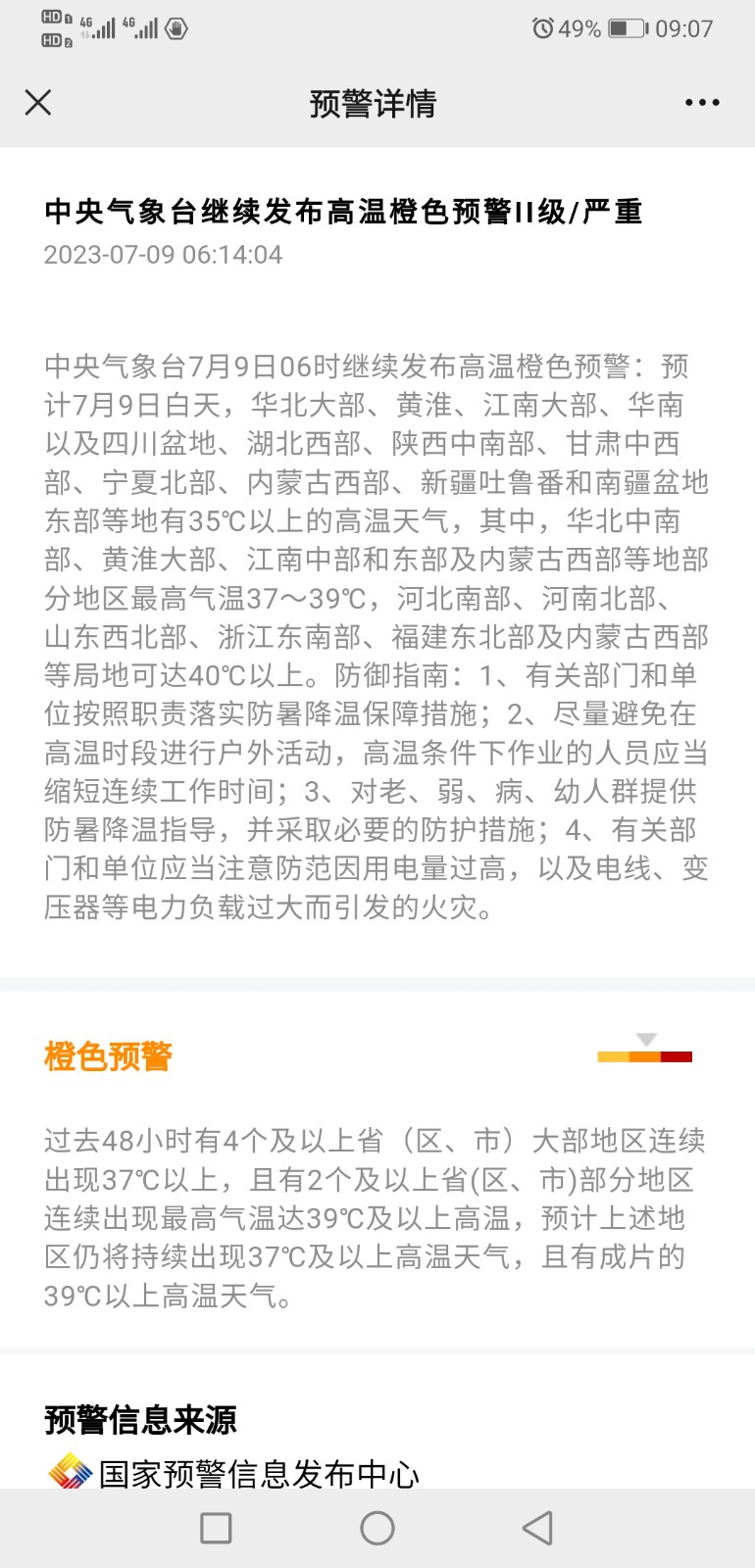Open the three-dot overflow menu

702,103
